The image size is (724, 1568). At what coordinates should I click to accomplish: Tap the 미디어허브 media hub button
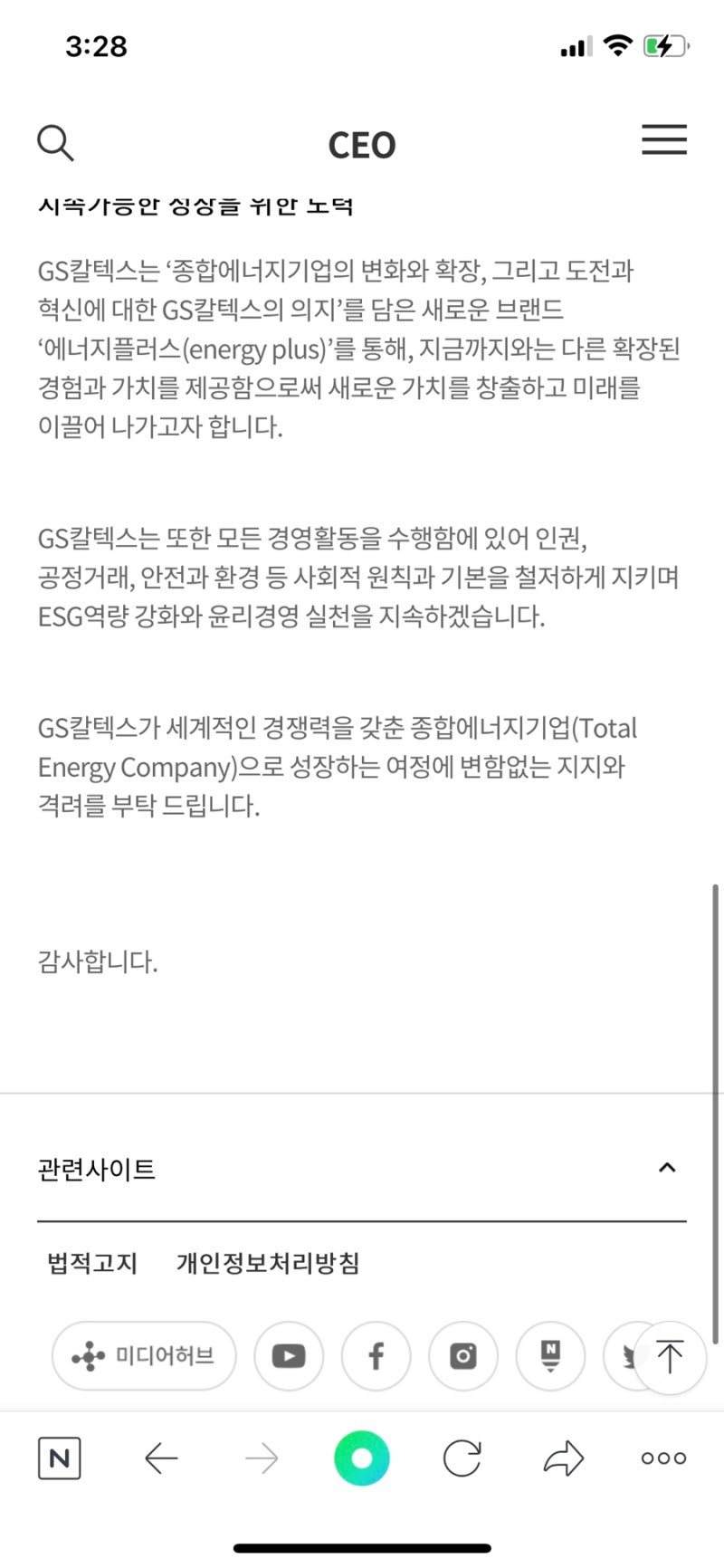point(143,1356)
